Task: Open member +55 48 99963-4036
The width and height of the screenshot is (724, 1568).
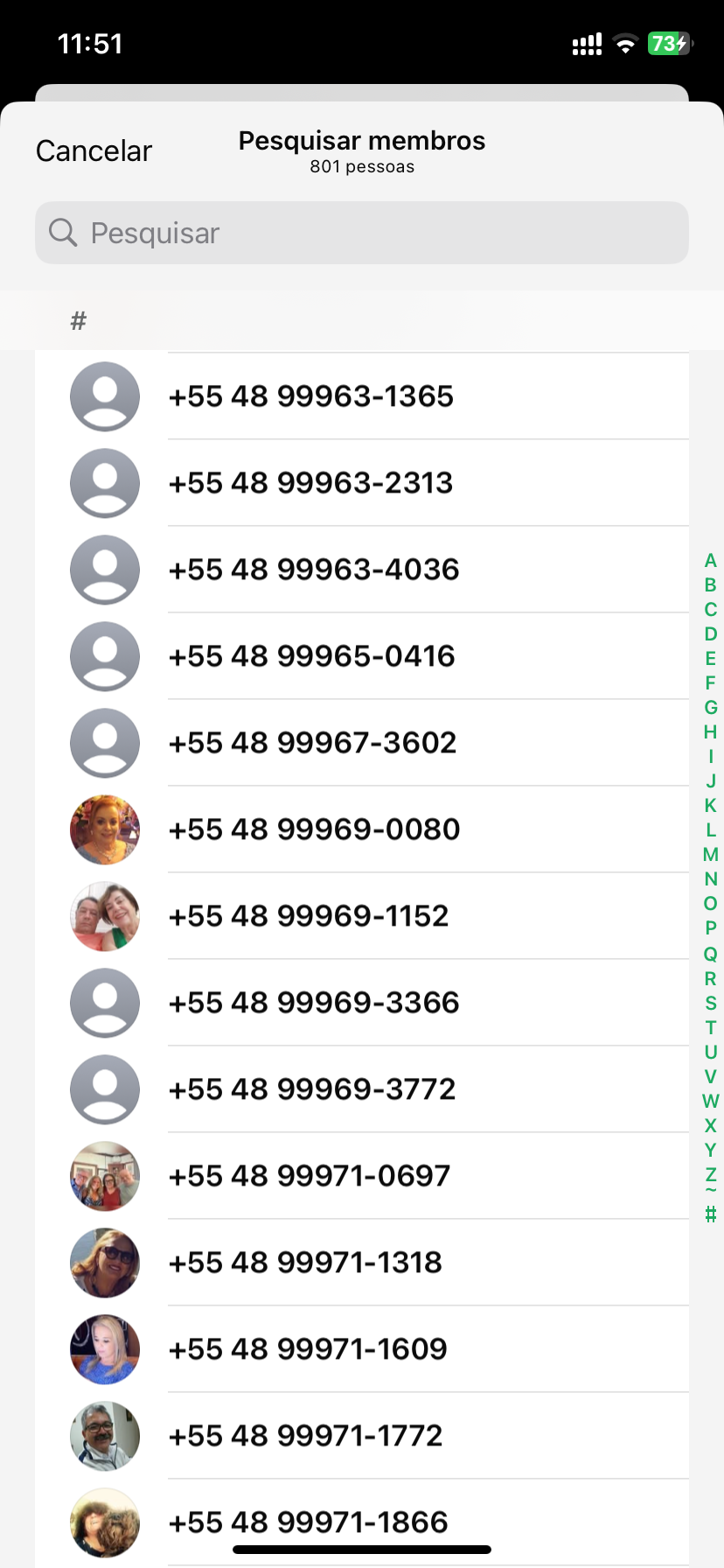Action: click(362, 570)
